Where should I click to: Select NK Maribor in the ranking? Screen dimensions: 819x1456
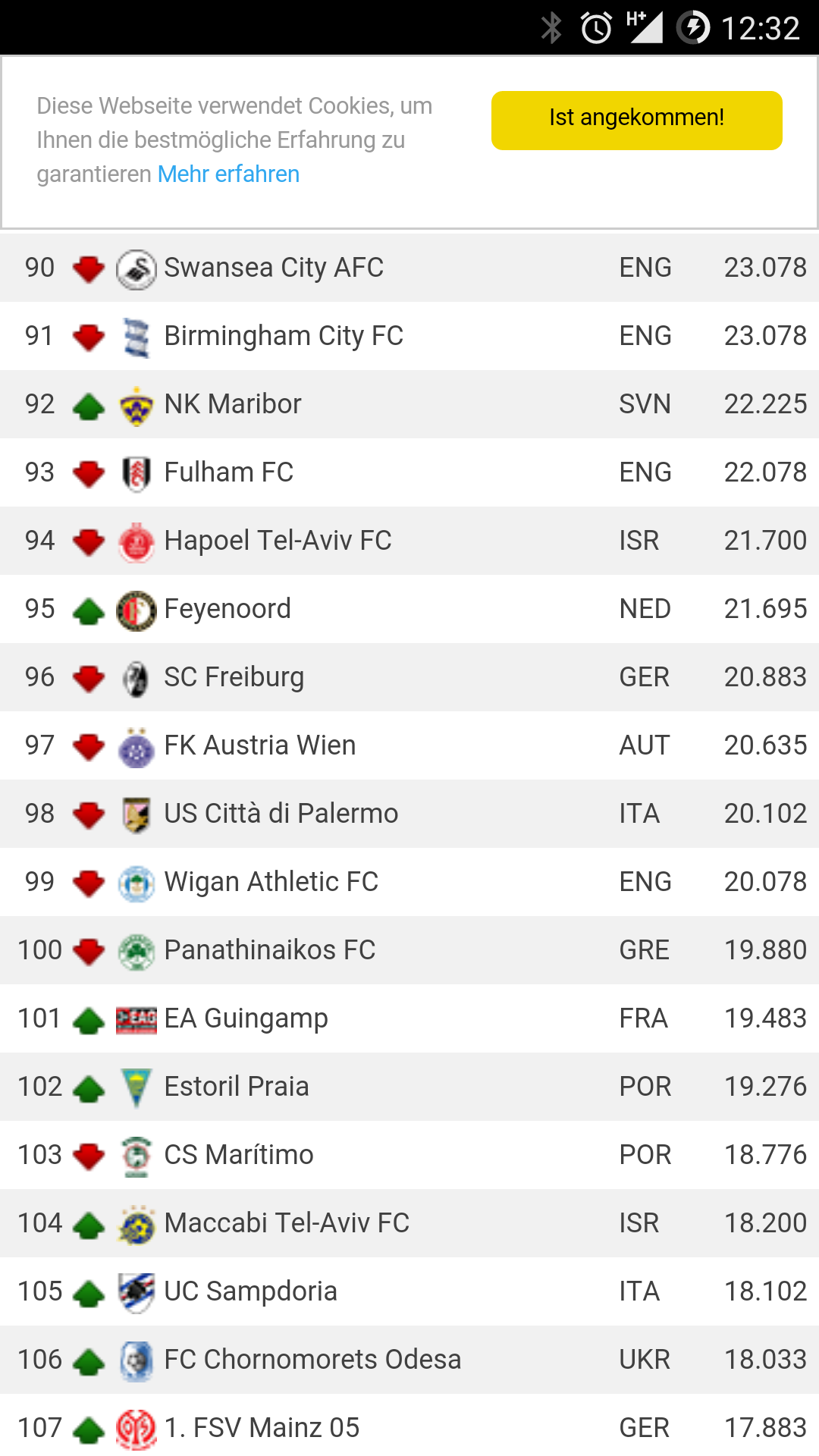click(409, 404)
